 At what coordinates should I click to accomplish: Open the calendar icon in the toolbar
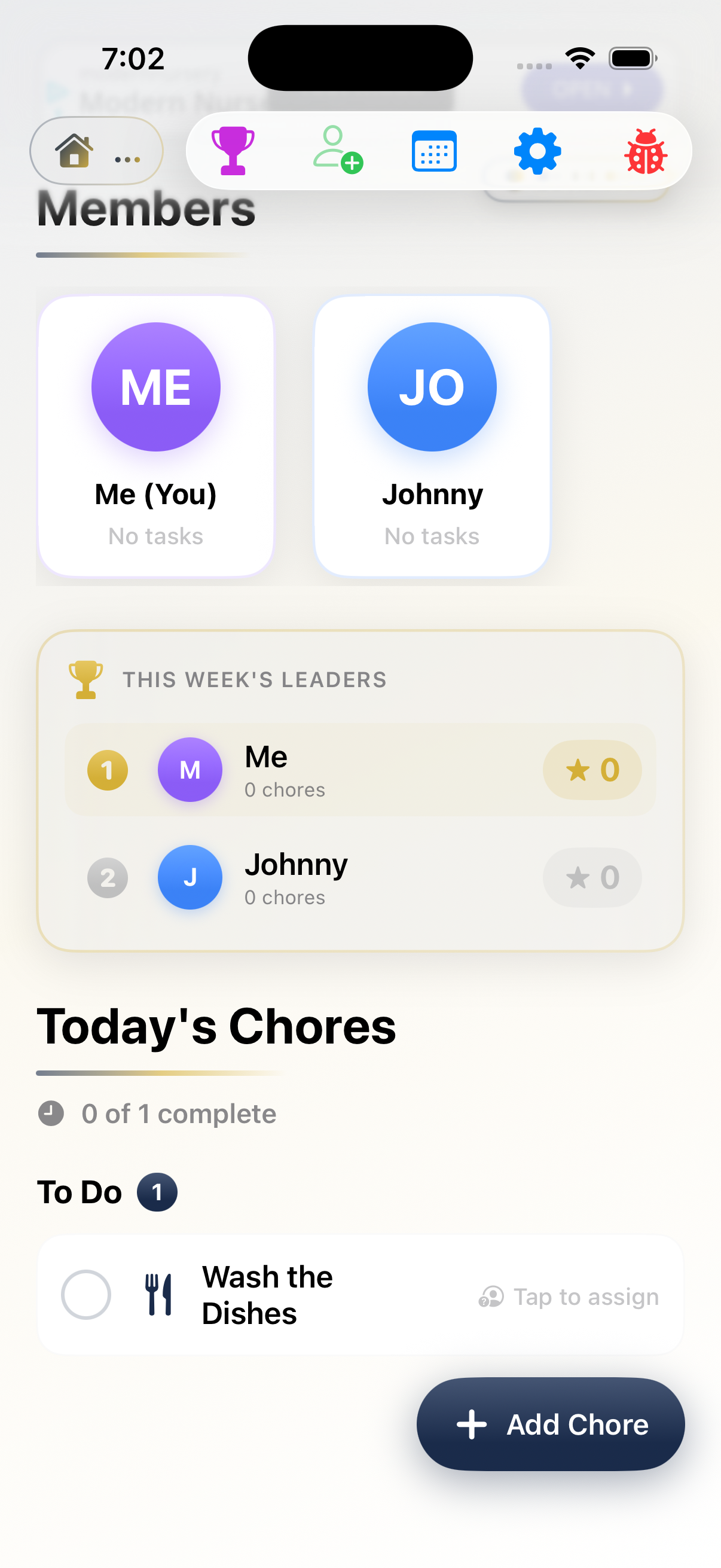tap(434, 151)
